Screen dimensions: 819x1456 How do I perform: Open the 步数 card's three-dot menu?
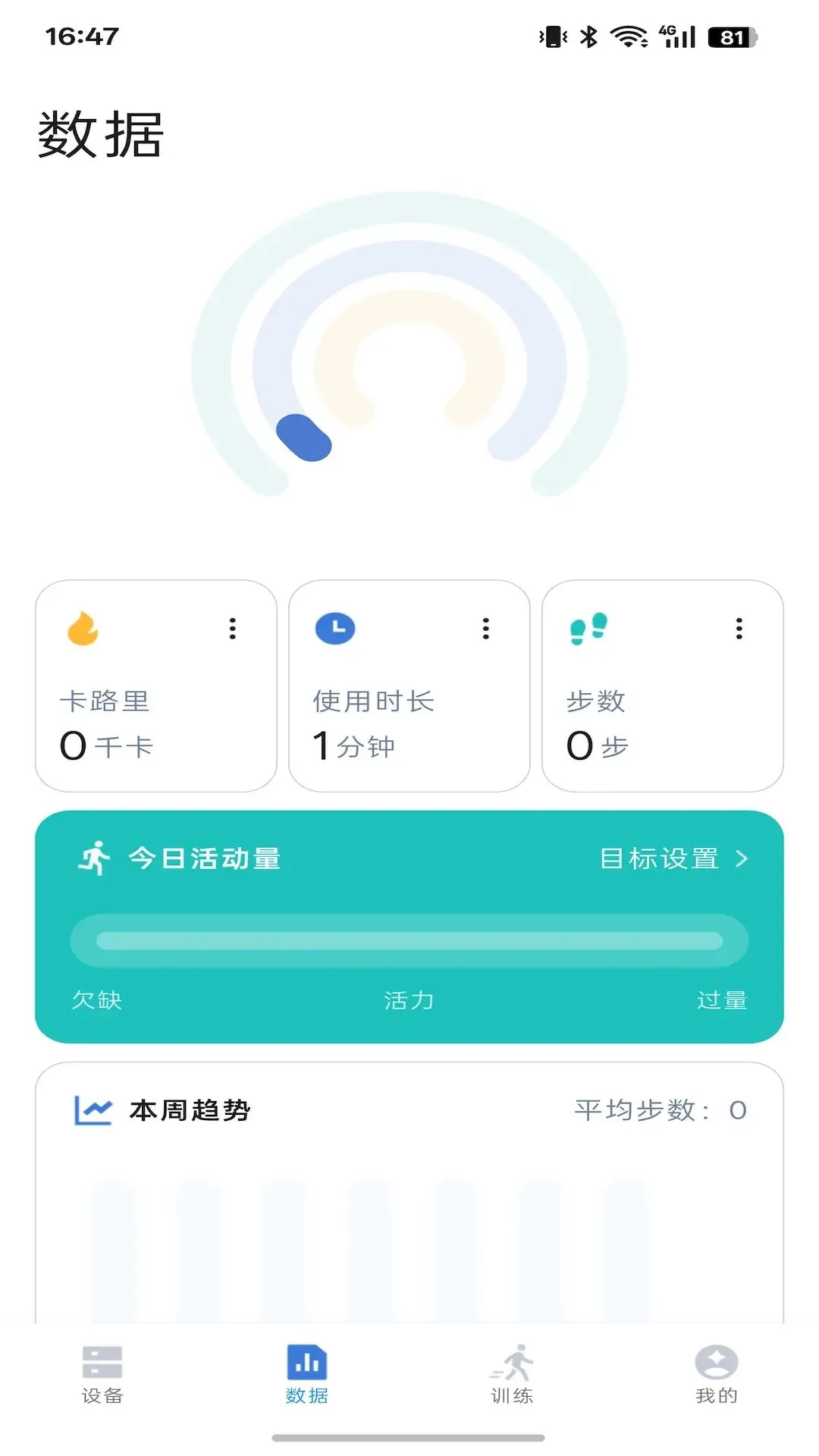(x=739, y=629)
